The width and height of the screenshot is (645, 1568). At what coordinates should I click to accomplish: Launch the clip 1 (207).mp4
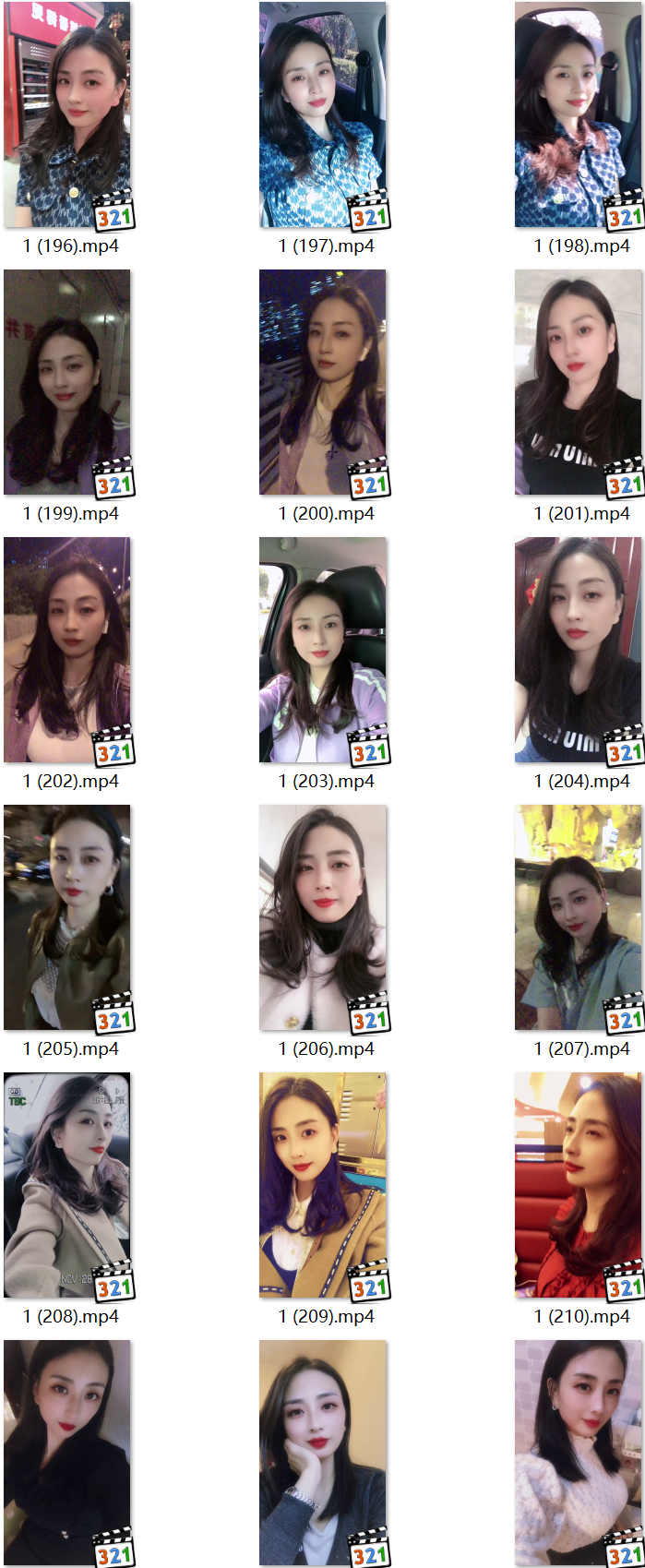579,918
